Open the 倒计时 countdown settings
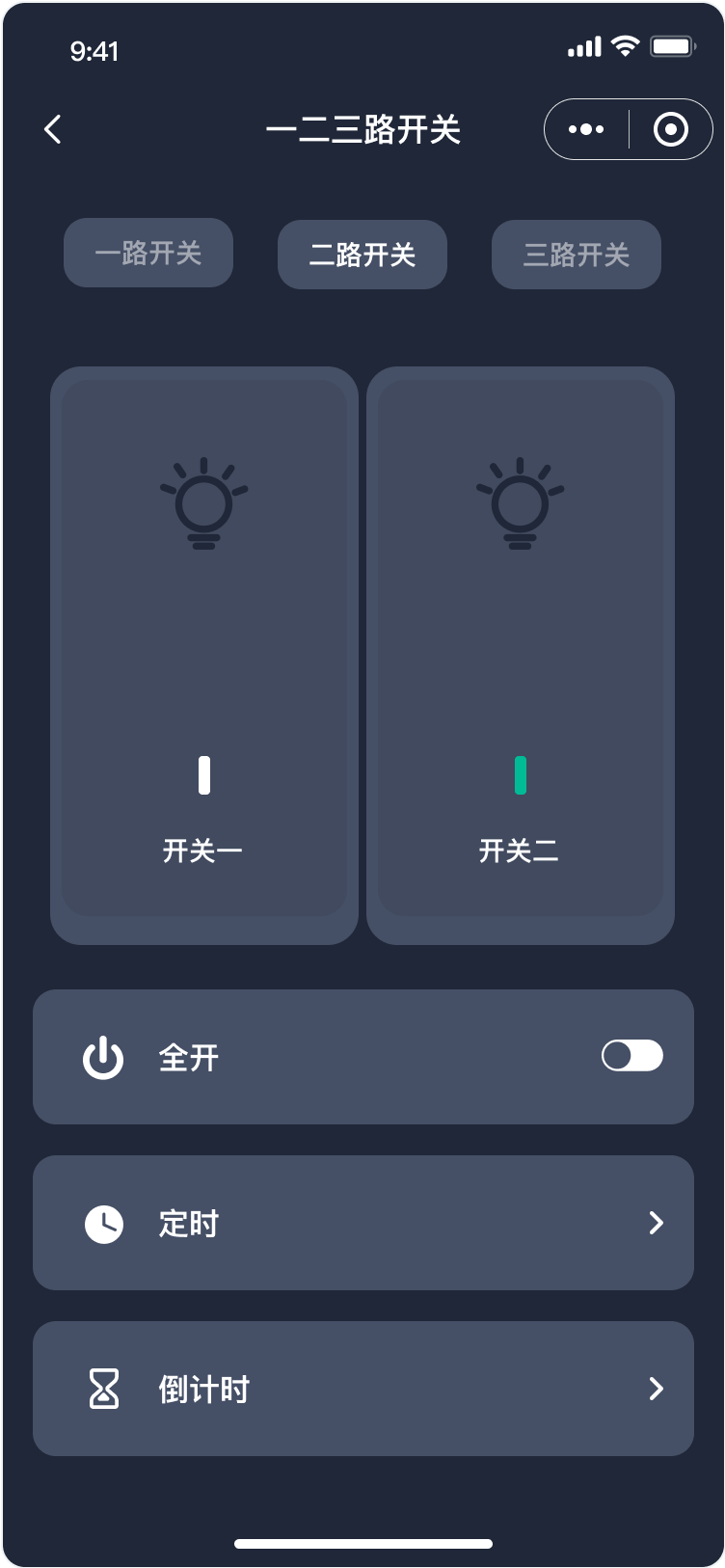 point(363,1389)
